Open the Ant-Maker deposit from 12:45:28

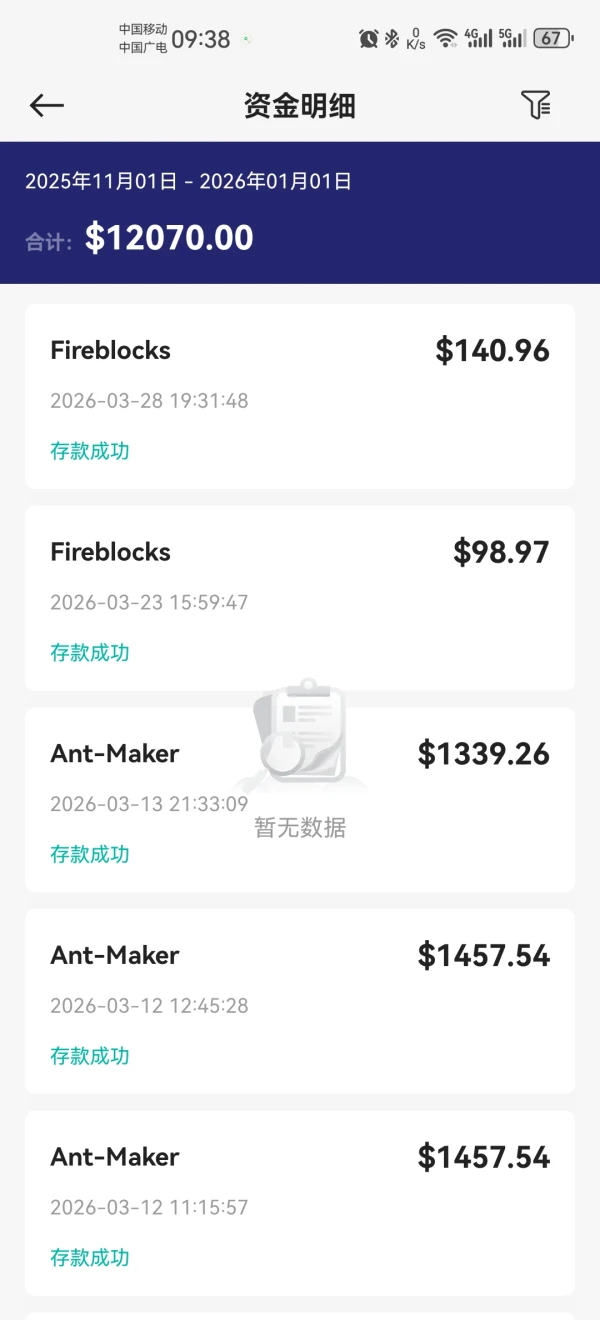[300, 1001]
